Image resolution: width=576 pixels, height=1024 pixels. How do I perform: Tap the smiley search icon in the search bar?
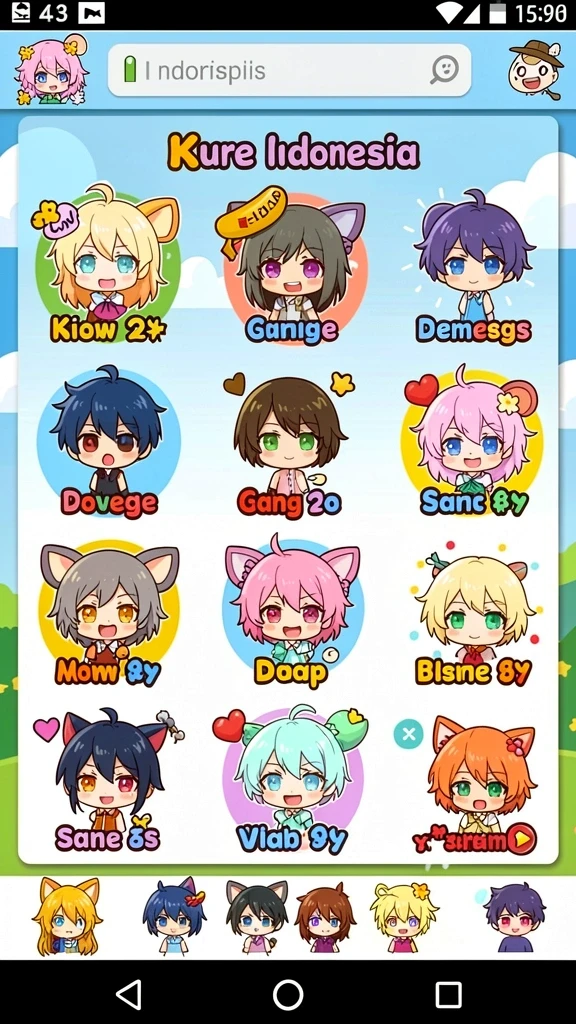click(444, 70)
